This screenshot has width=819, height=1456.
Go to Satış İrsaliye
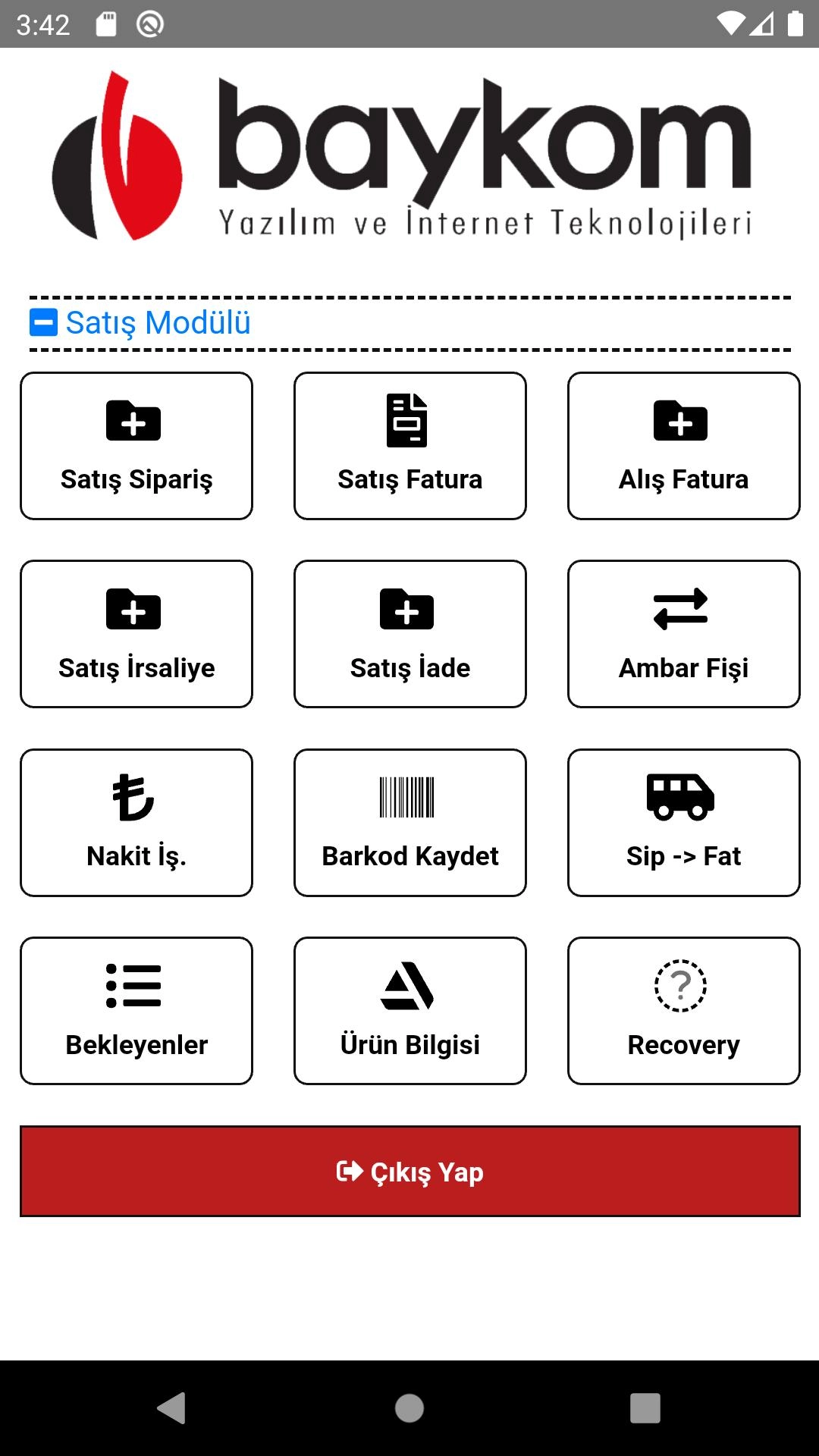point(136,634)
